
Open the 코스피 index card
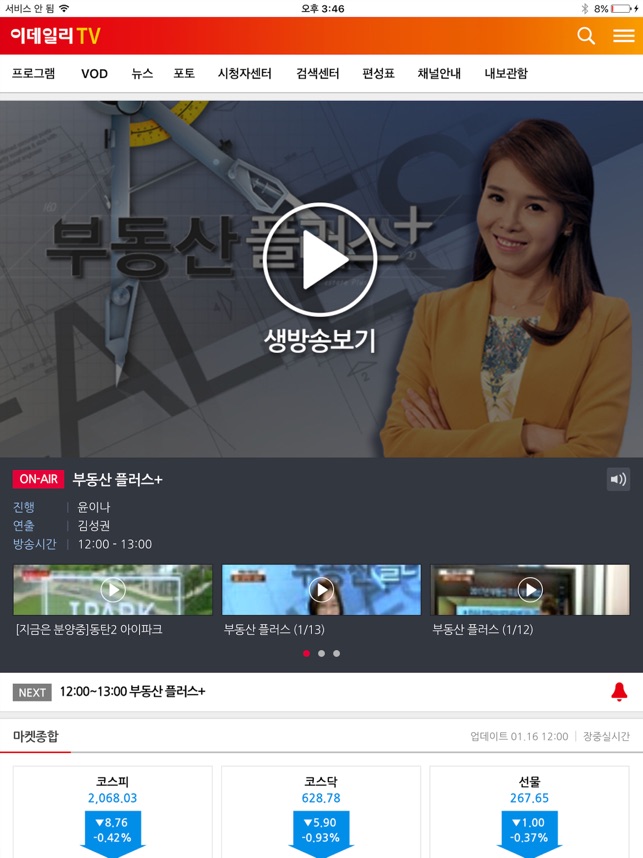point(112,812)
